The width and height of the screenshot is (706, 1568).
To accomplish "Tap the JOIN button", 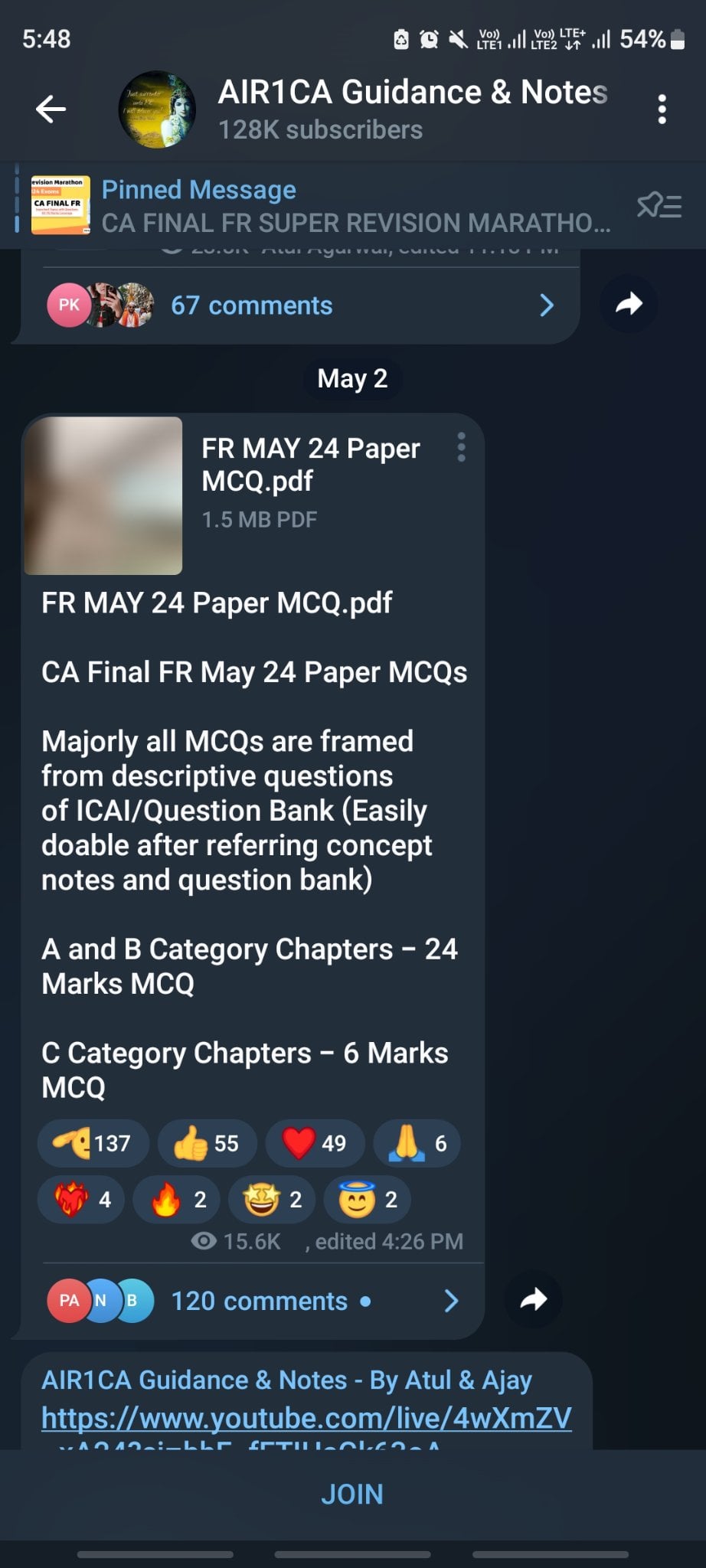I will point(352,1494).
